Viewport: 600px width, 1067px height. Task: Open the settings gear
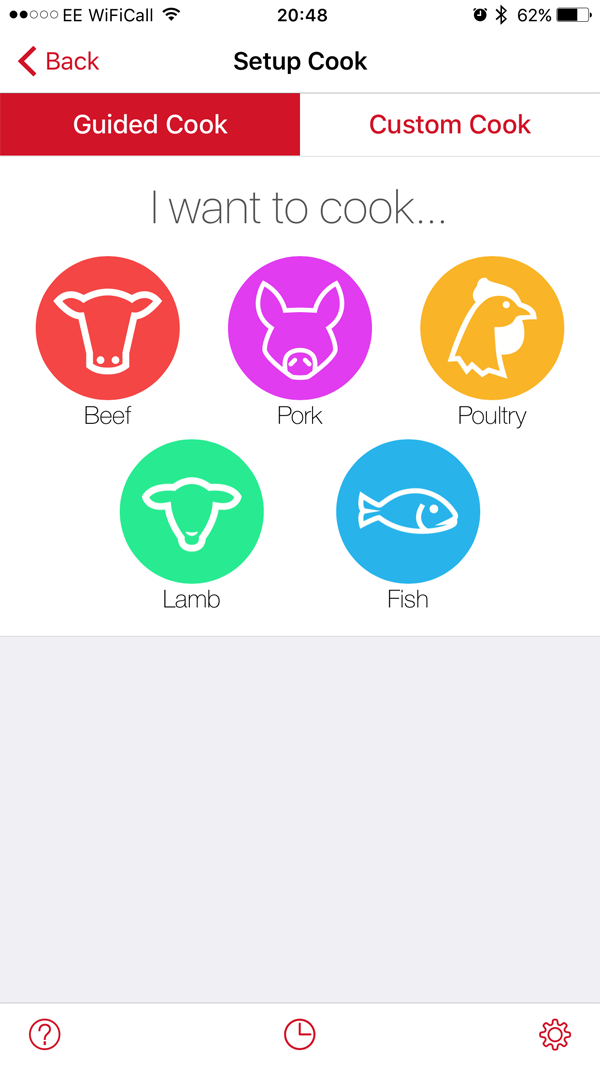click(554, 1034)
